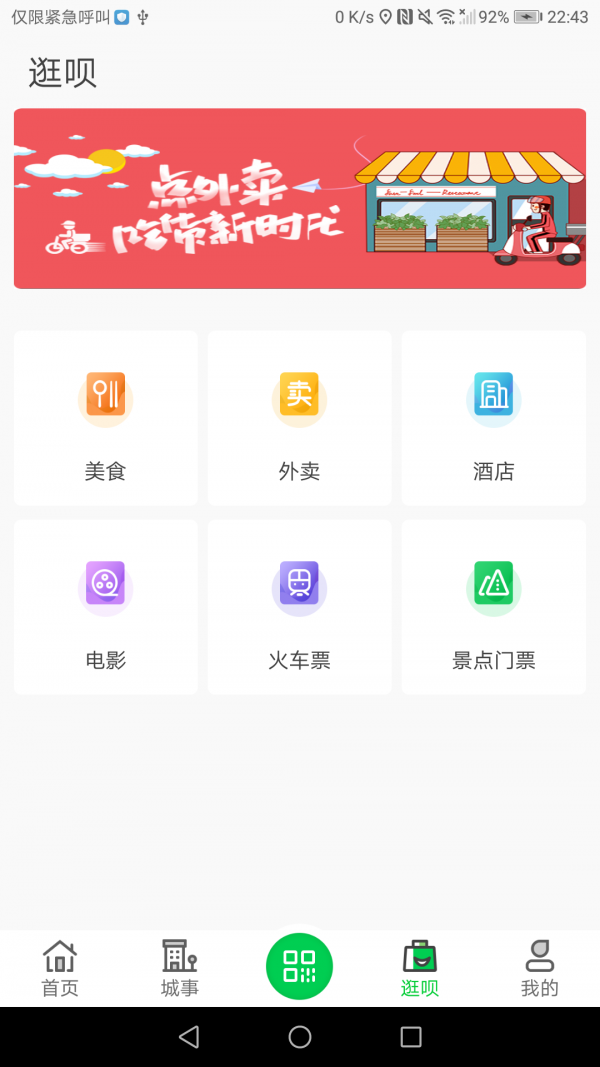This screenshot has width=600, height=1067.
Task: Tap the system back button
Action: [x=189, y=1037]
